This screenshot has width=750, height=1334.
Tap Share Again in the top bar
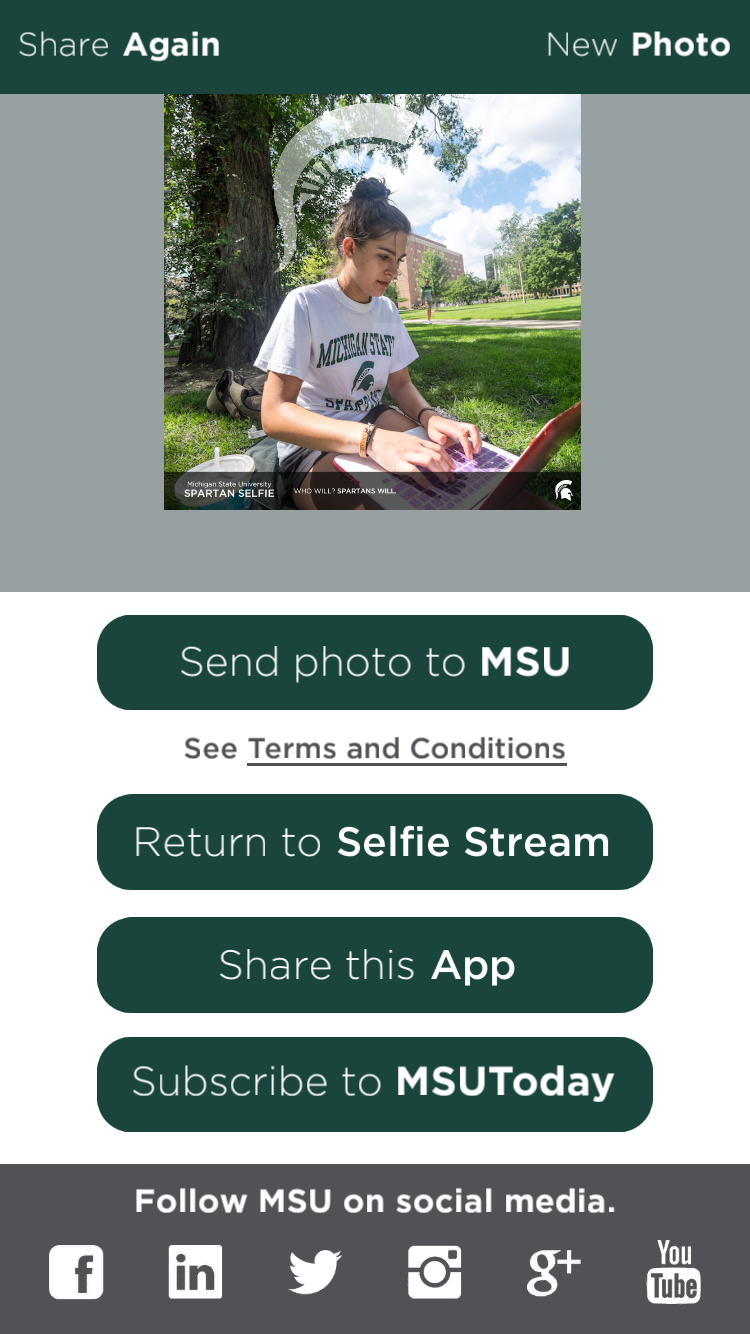119,45
